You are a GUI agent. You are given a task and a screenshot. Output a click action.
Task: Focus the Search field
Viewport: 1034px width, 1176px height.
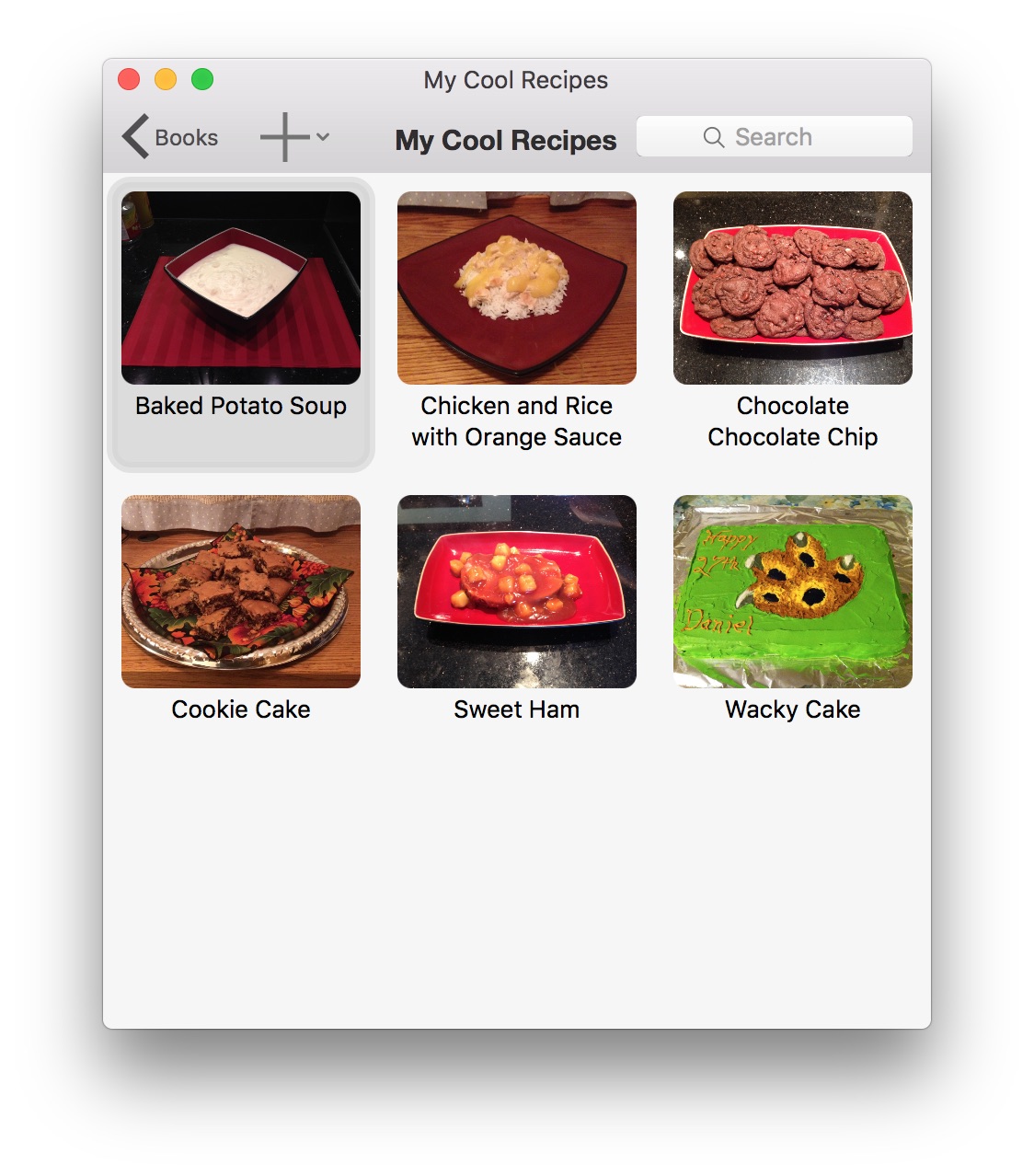point(774,137)
